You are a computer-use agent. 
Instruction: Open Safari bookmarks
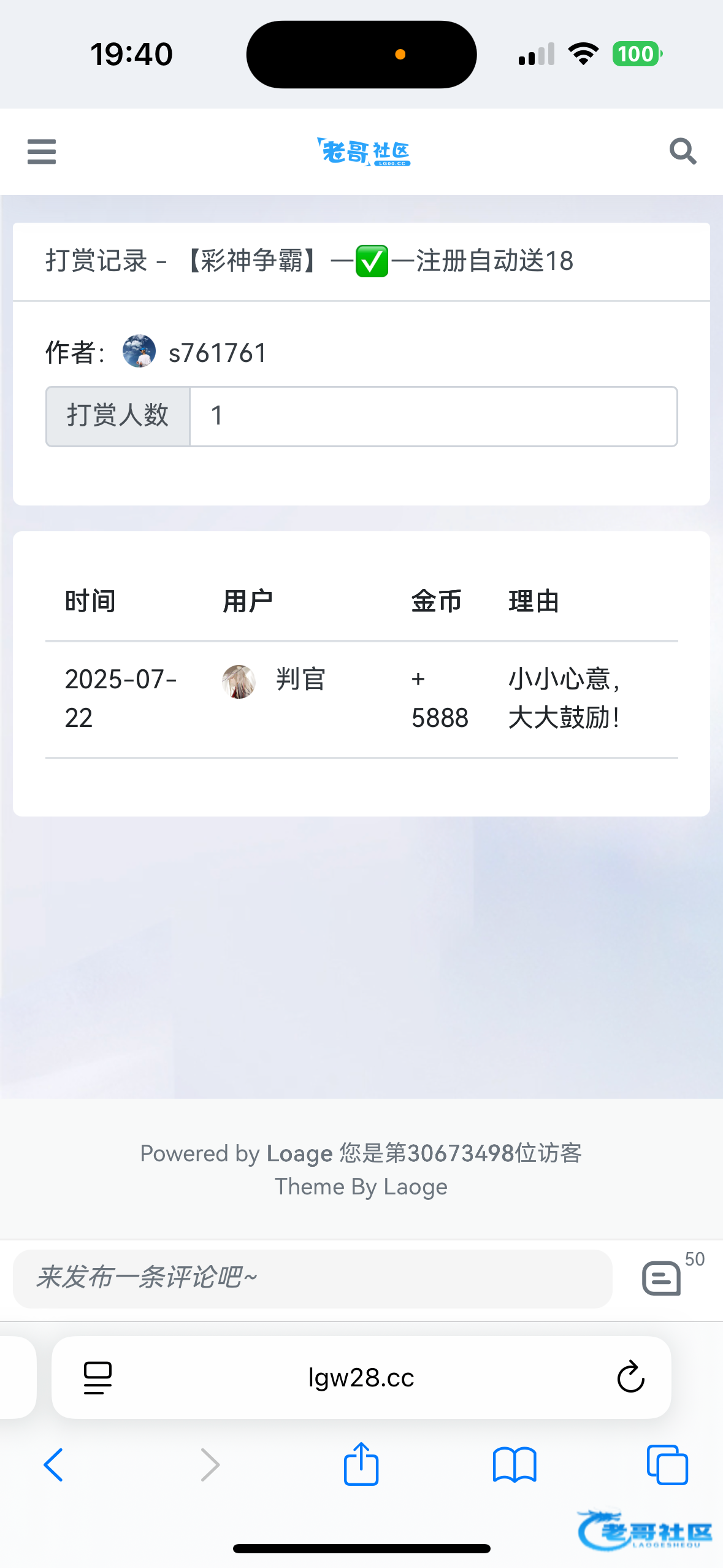[x=515, y=1465]
